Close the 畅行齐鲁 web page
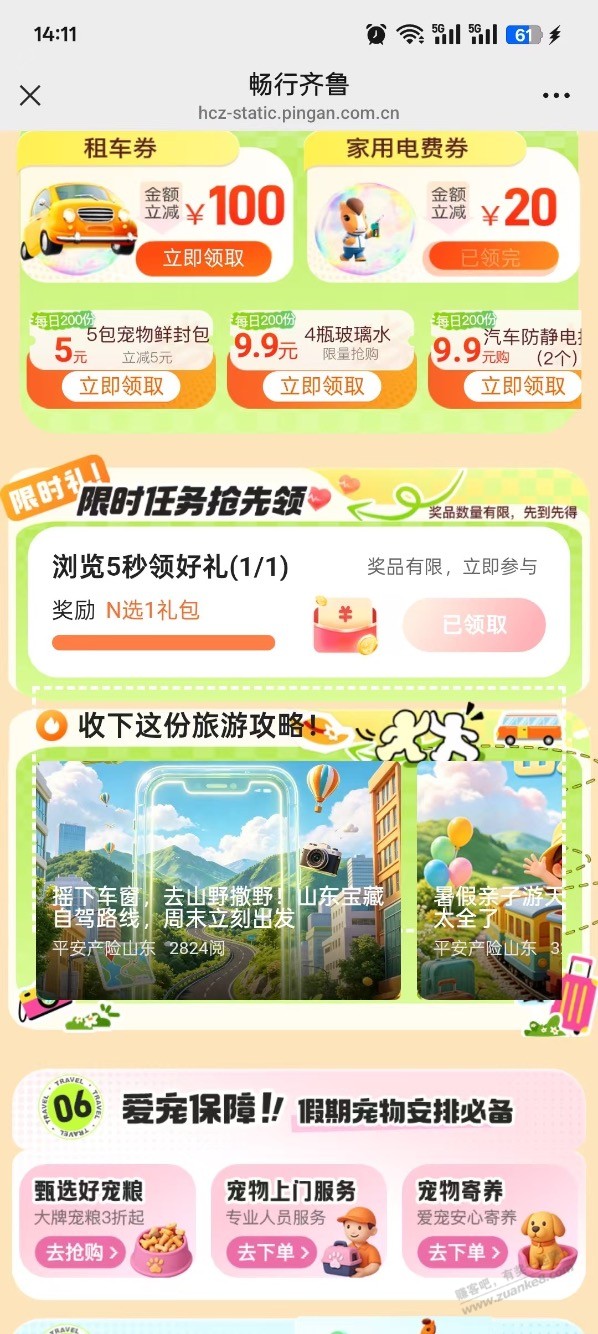 [30, 95]
